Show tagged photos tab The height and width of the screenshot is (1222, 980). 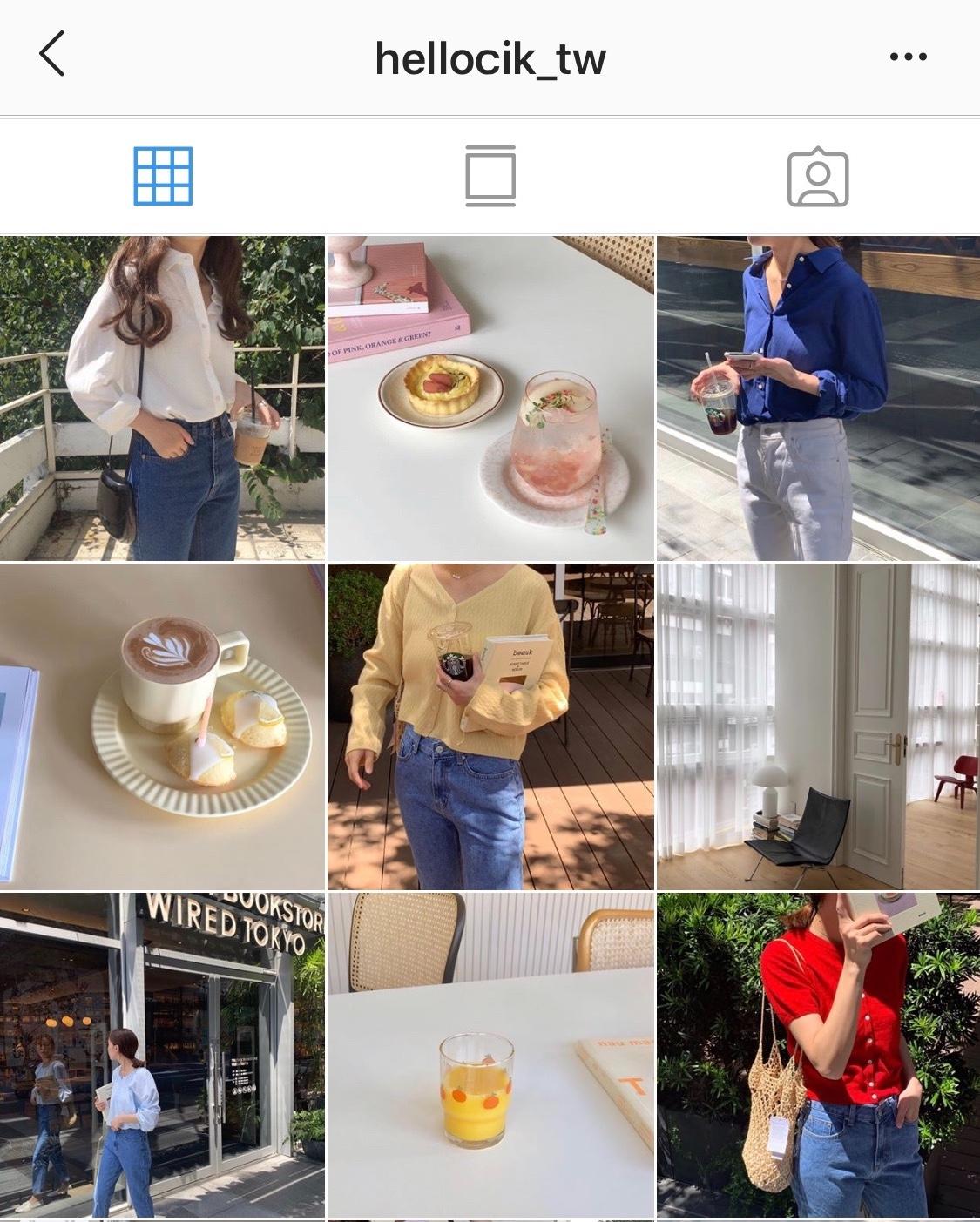817,178
